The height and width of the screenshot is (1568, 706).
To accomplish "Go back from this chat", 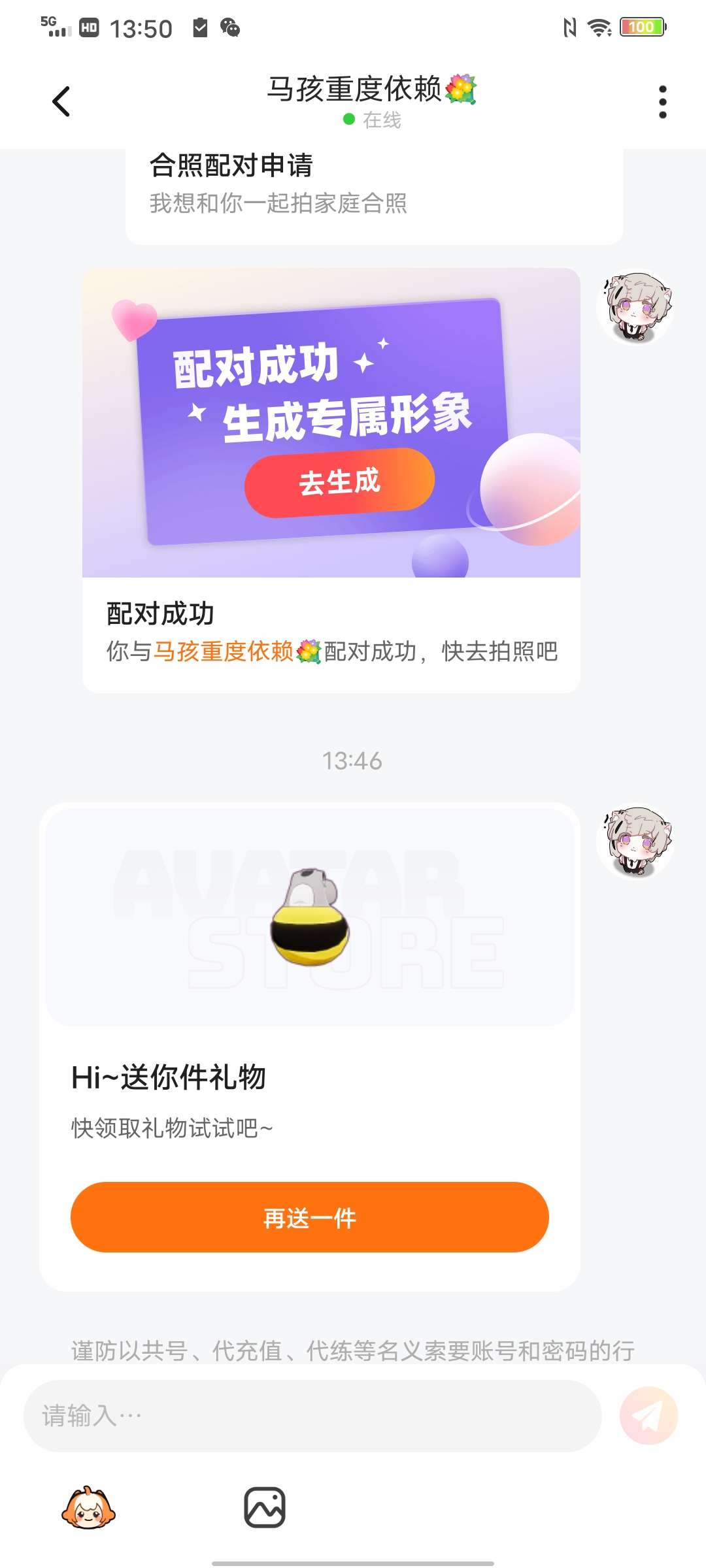I will coord(61,102).
